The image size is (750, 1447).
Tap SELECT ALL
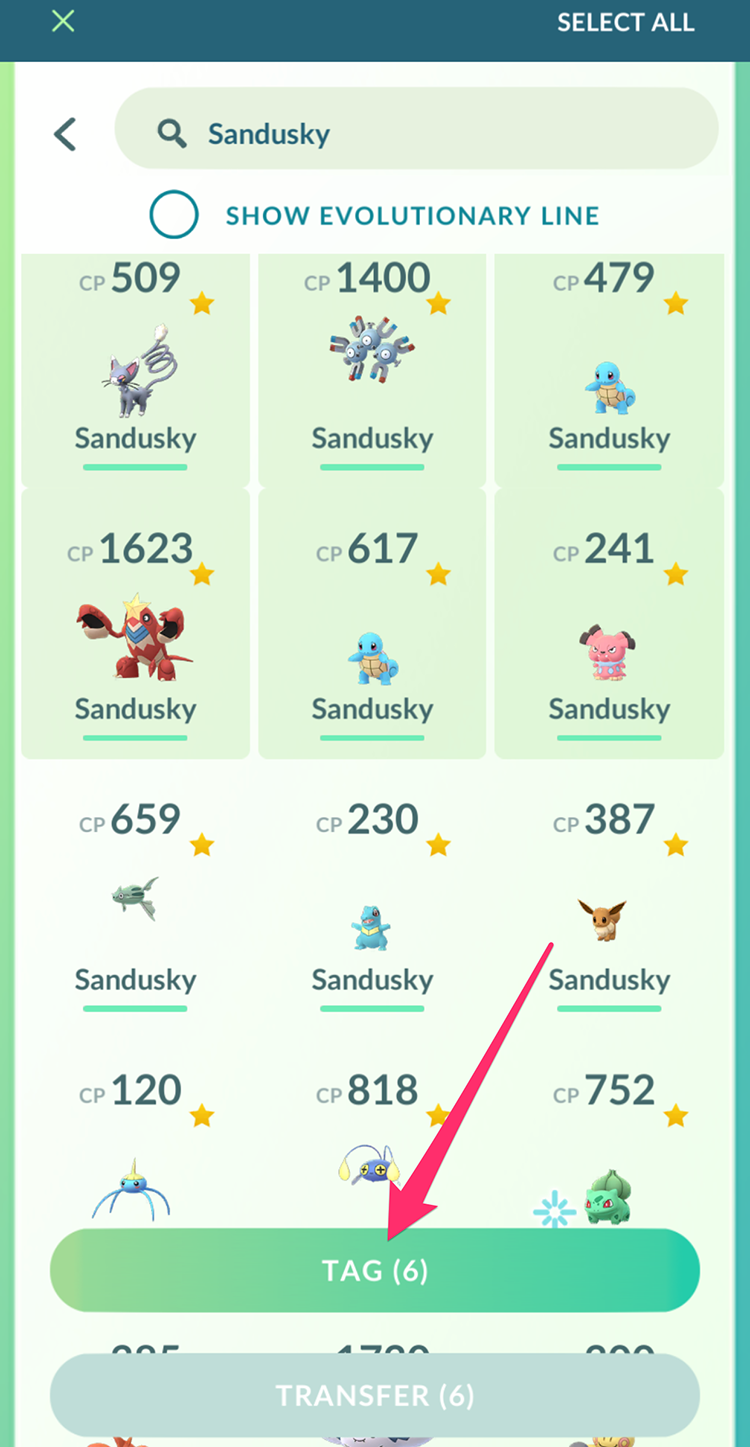click(626, 22)
